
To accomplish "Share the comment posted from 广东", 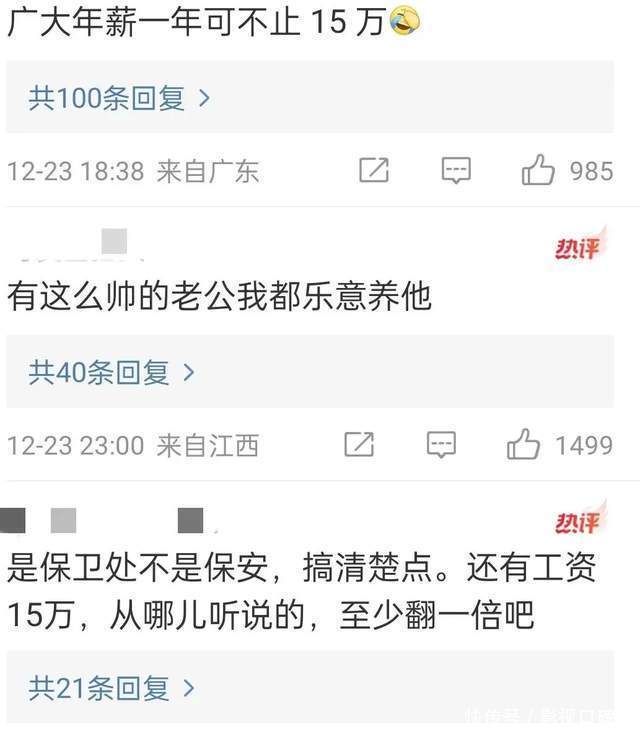I will [x=374, y=171].
